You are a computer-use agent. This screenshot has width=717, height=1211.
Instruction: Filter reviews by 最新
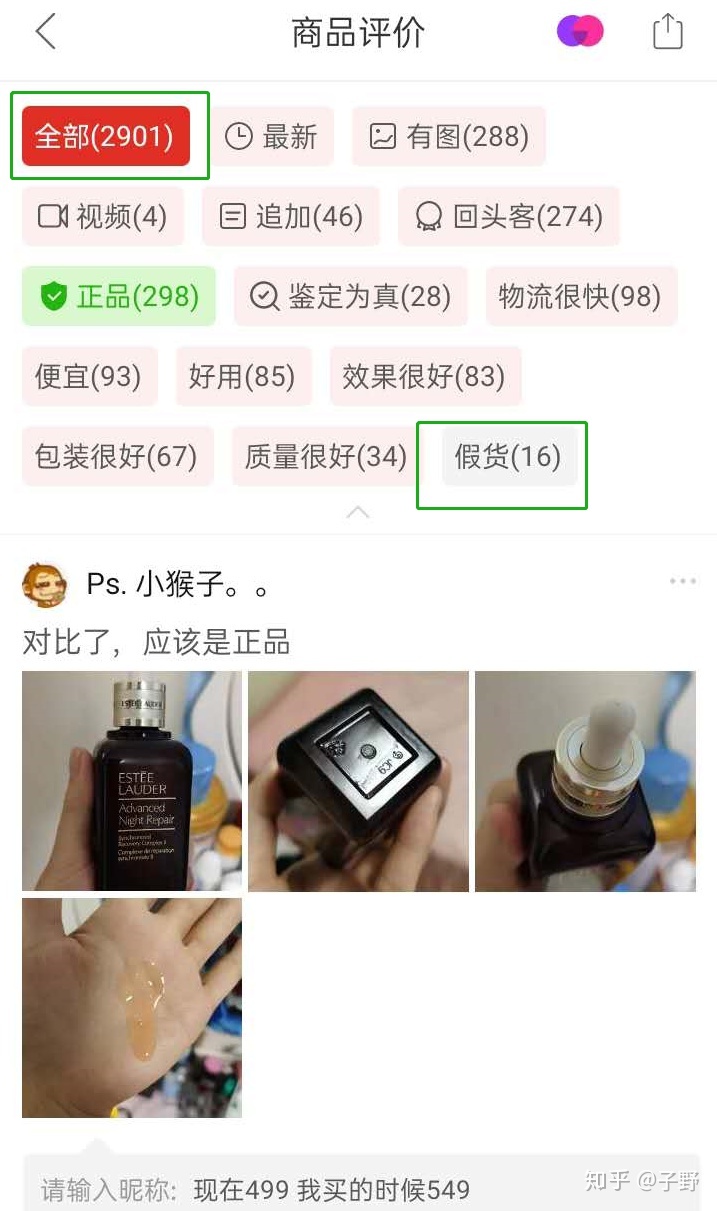[271, 136]
